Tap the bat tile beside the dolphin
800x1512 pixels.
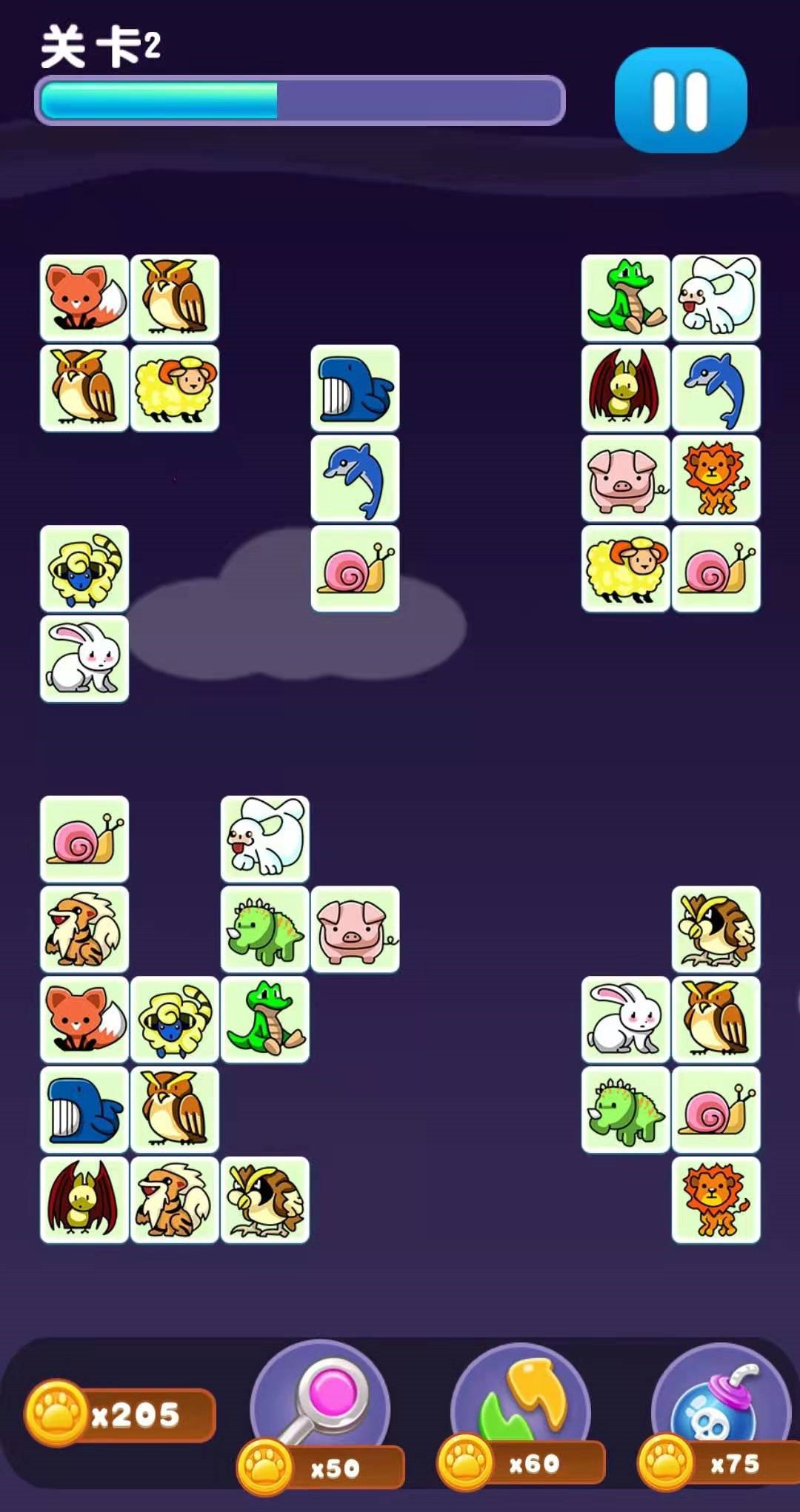click(625, 388)
